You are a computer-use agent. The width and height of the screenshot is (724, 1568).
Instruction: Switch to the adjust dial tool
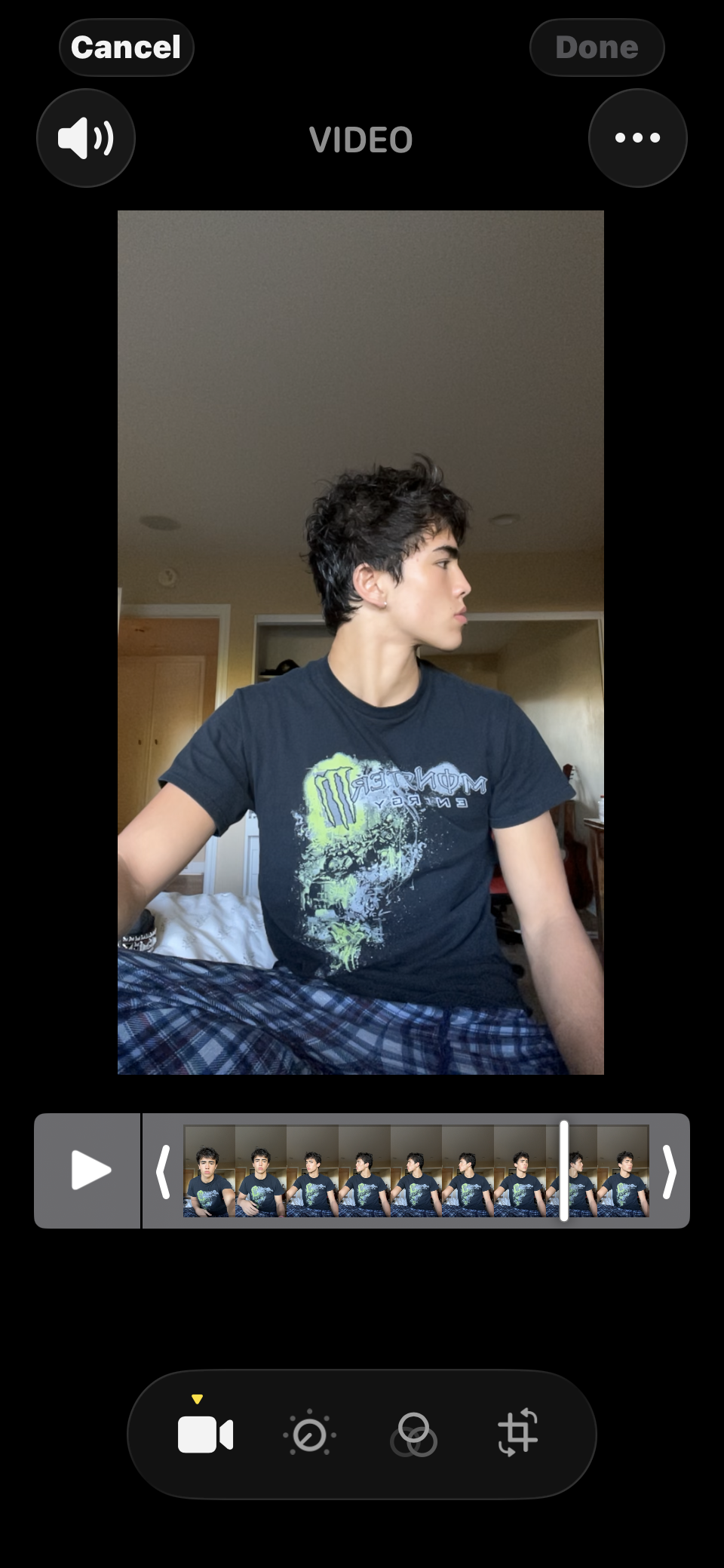click(x=309, y=1434)
